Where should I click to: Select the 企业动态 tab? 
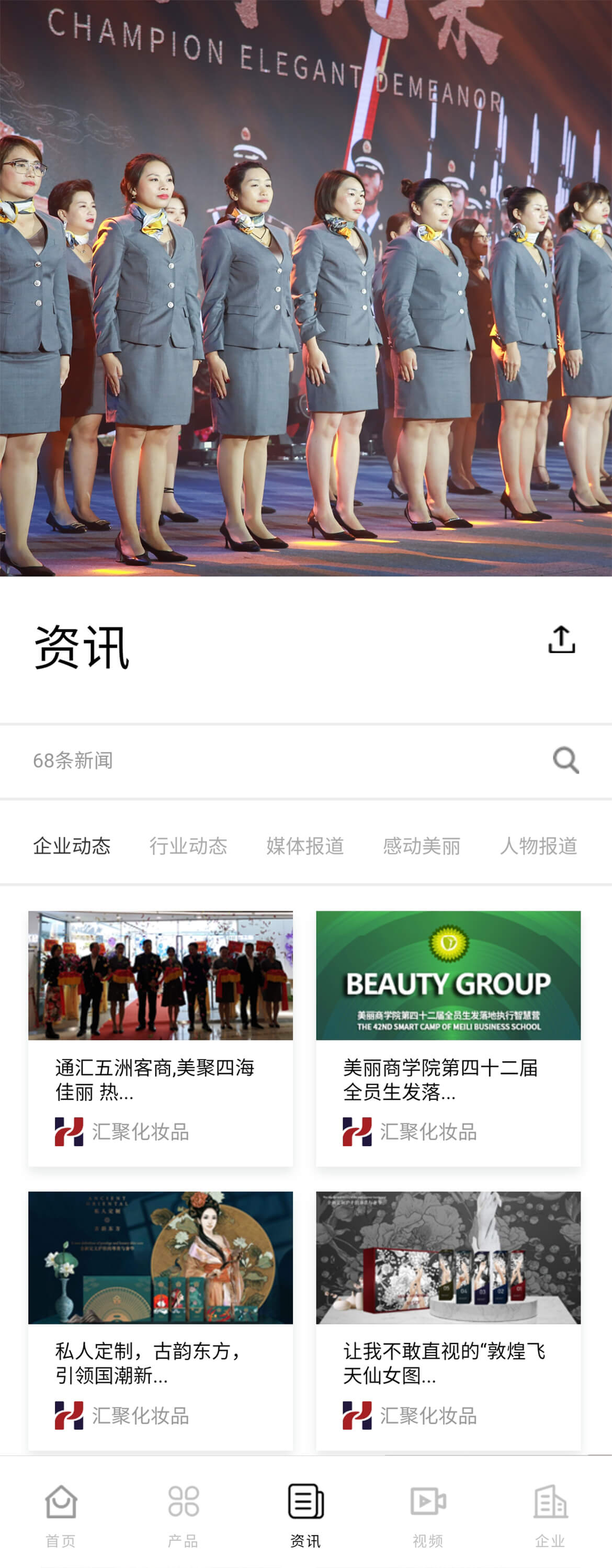tap(72, 845)
